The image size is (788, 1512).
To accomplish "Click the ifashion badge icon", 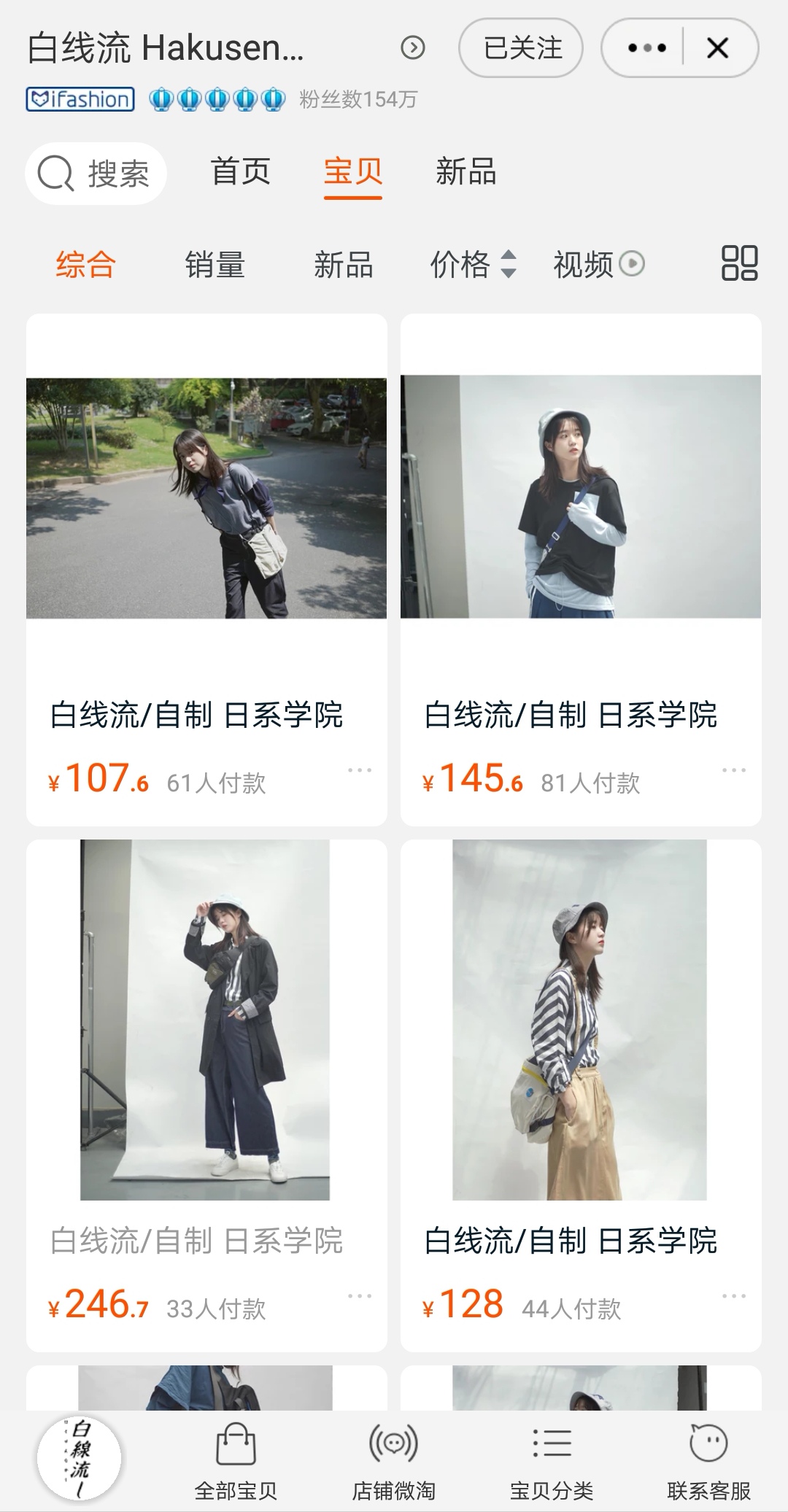I will pos(79,99).
